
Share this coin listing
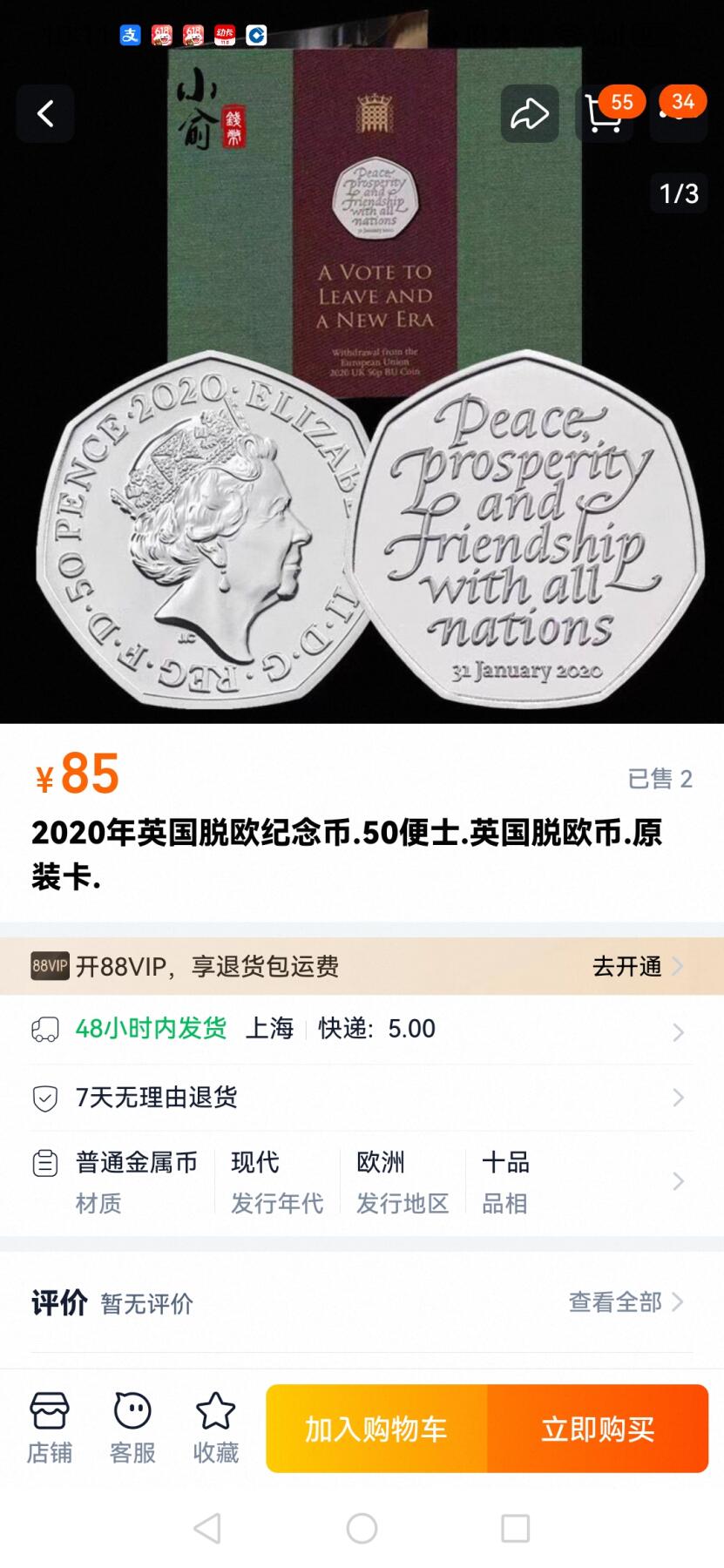pos(529,113)
